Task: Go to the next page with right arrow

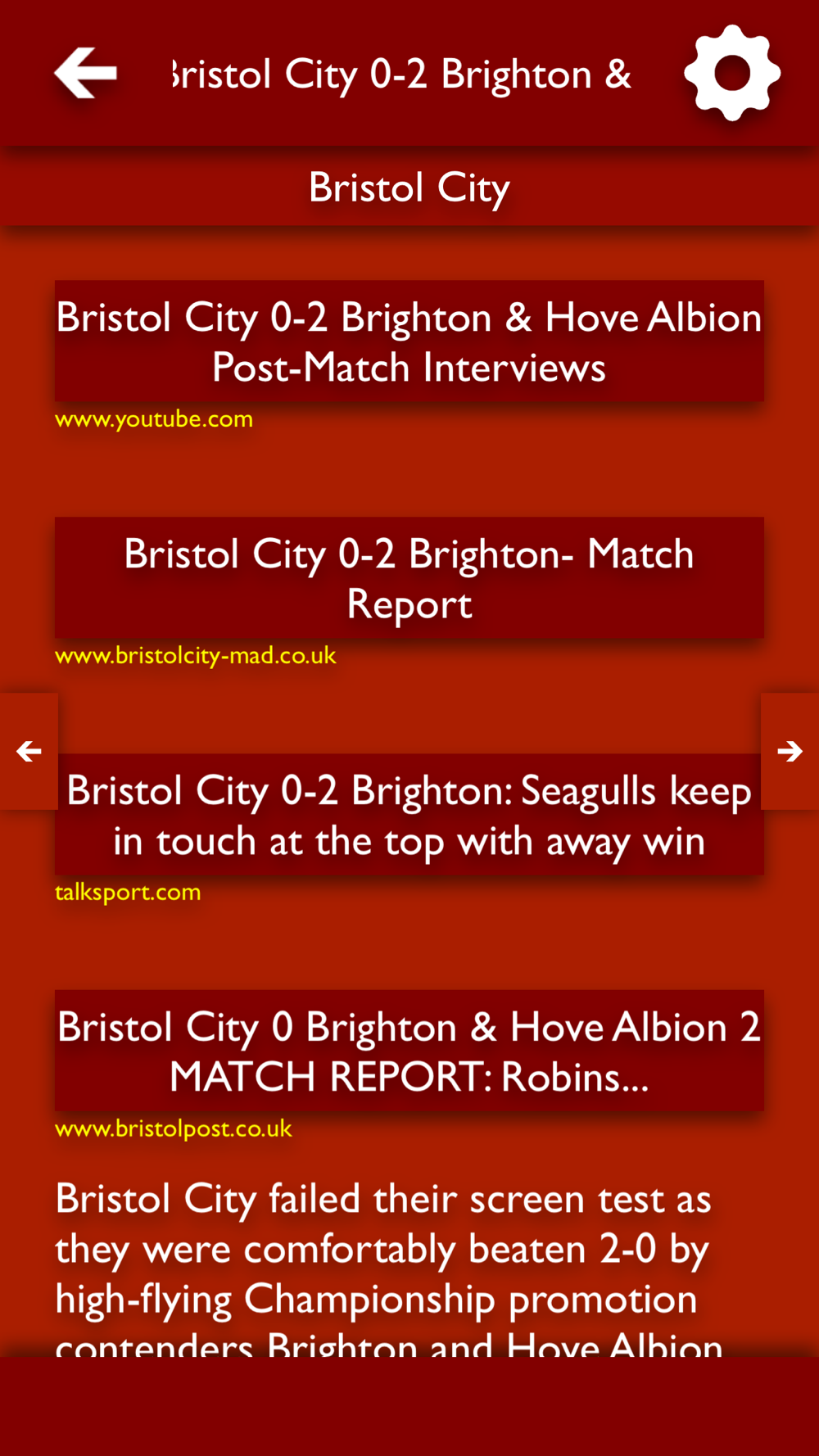Action: point(790,752)
